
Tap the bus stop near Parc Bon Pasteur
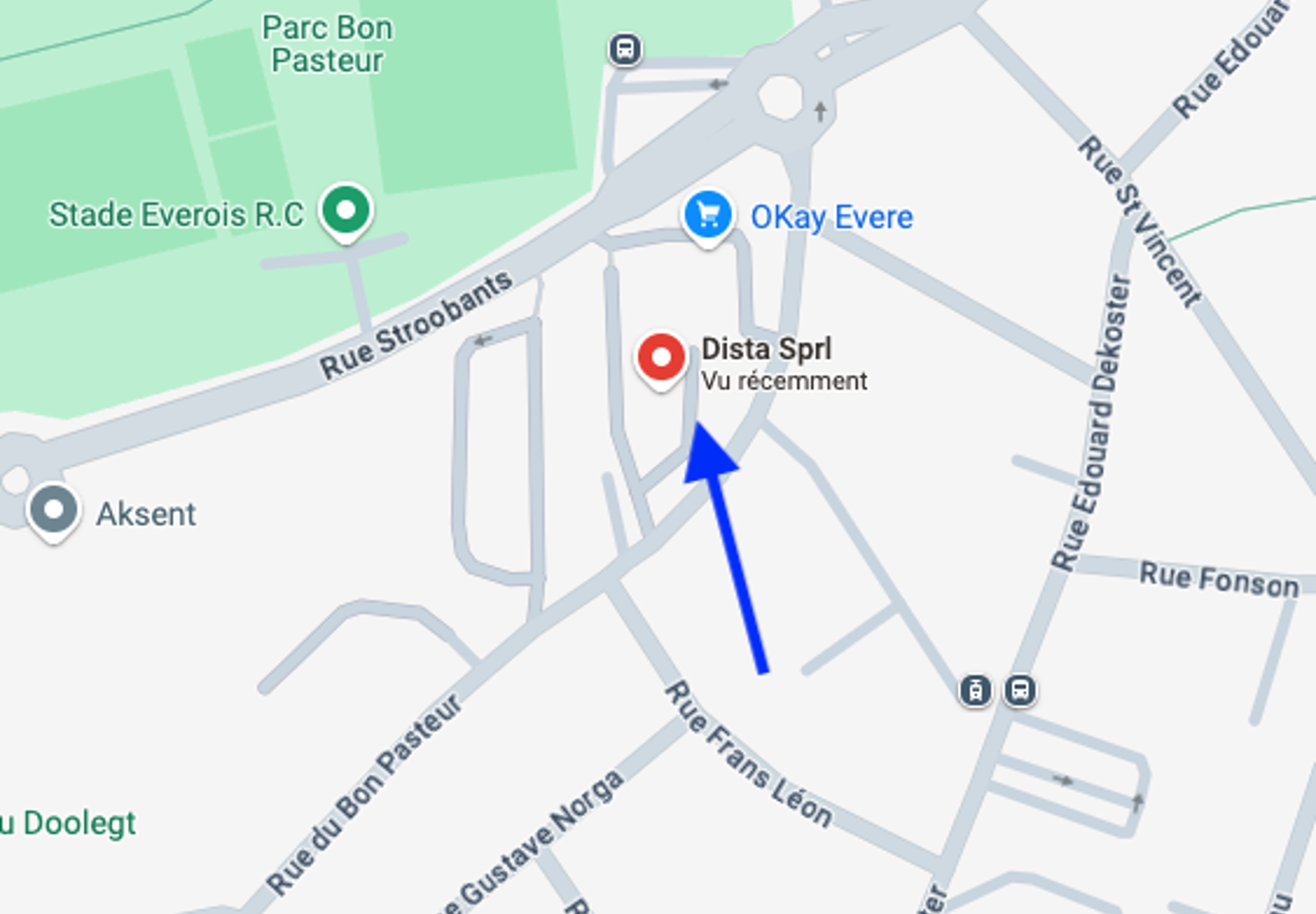pos(625,48)
